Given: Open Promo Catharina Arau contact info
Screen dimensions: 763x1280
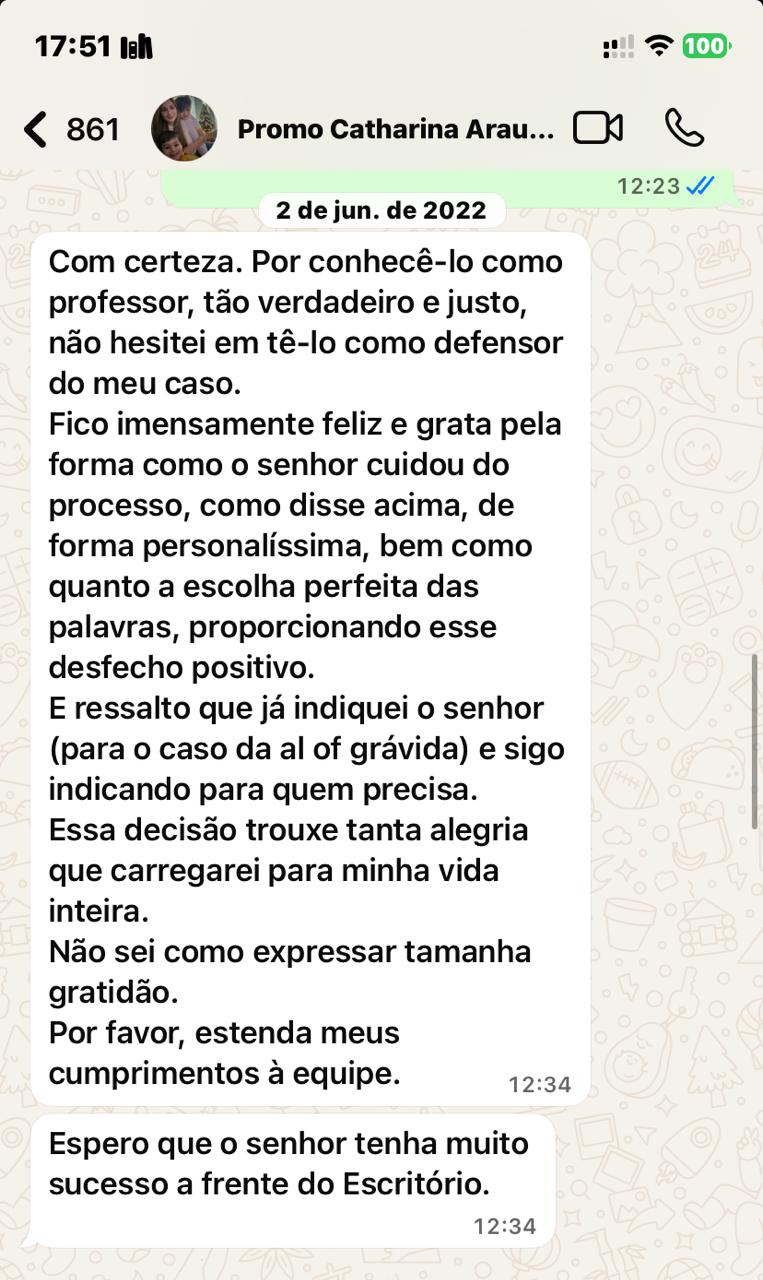Looking at the screenshot, I should (395, 129).
